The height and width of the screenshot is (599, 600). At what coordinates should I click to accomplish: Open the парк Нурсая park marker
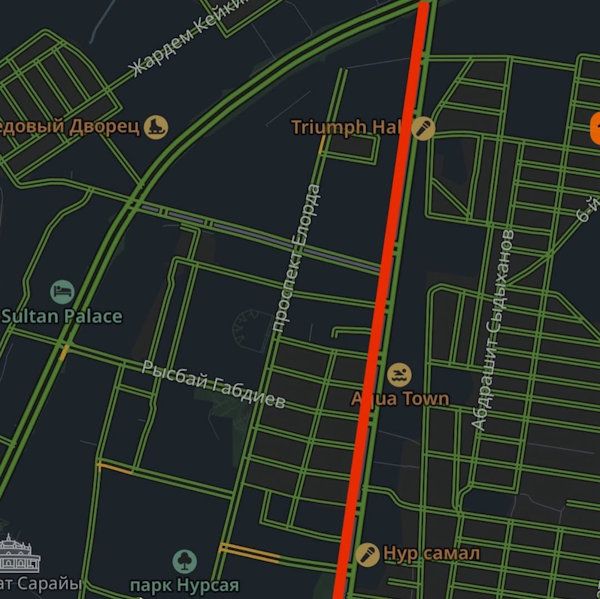tap(184, 561)
